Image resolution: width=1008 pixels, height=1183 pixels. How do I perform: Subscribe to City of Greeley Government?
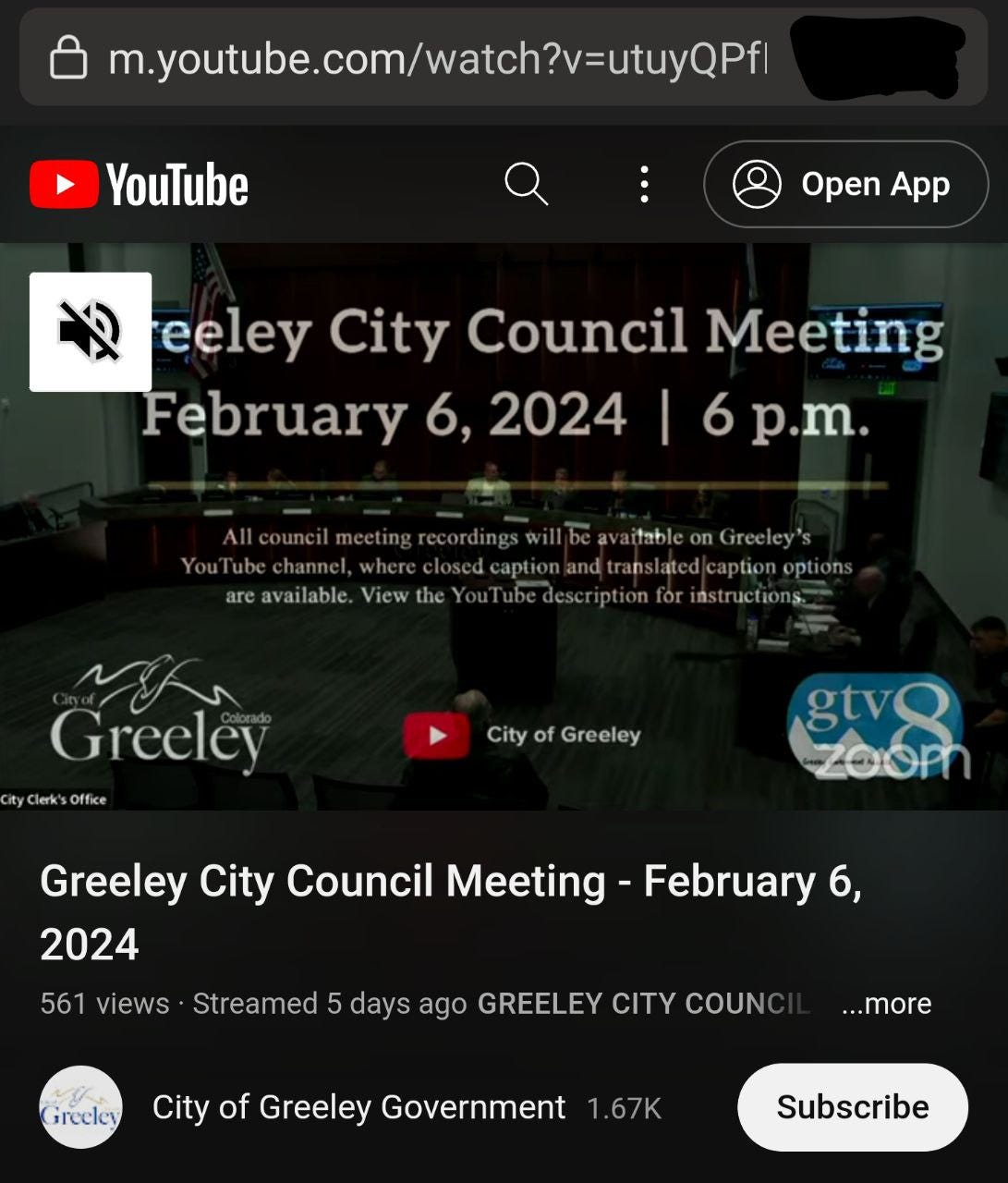point(852,1107)
